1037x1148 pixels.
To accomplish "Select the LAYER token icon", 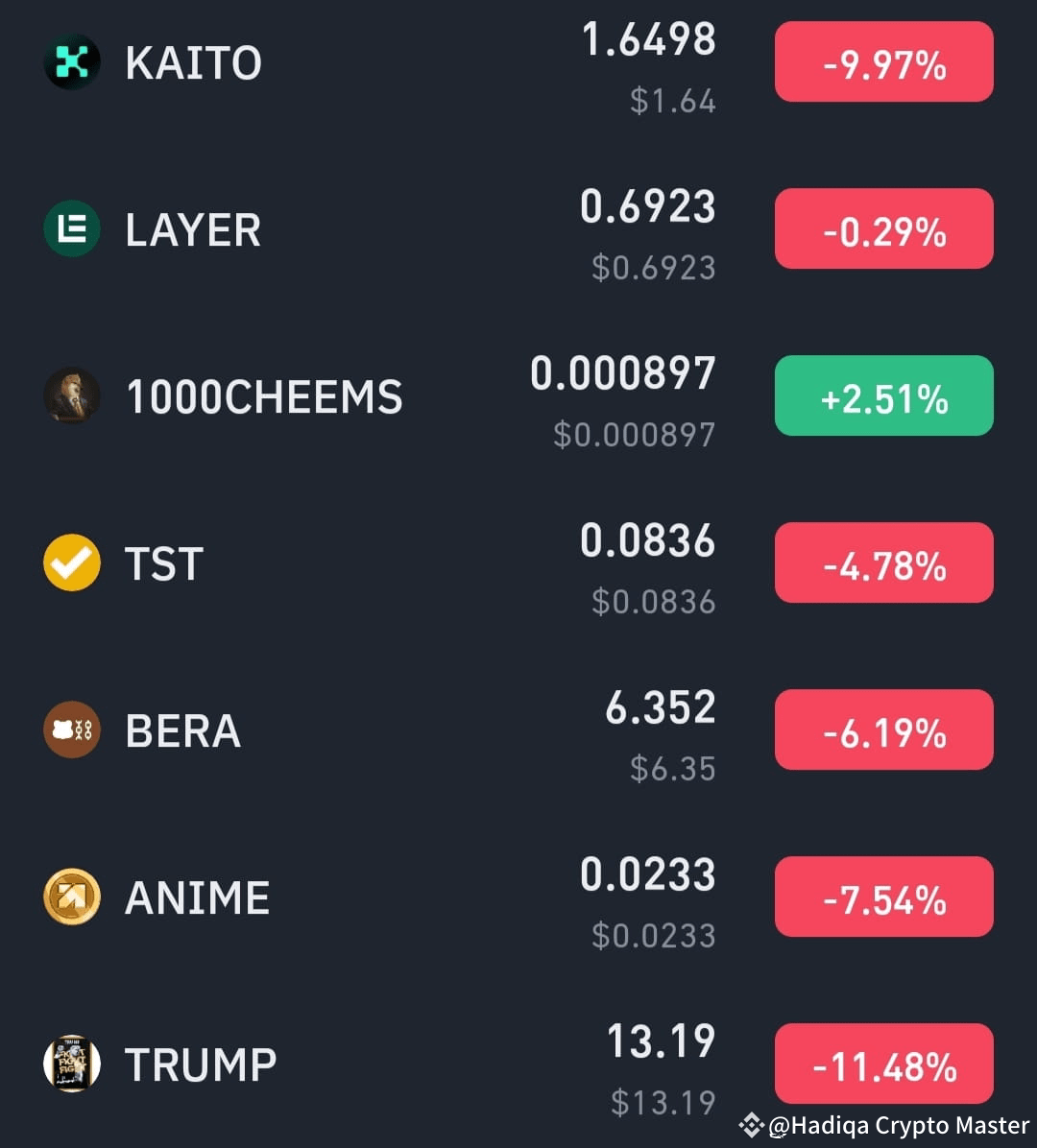I will coord(71,228).
